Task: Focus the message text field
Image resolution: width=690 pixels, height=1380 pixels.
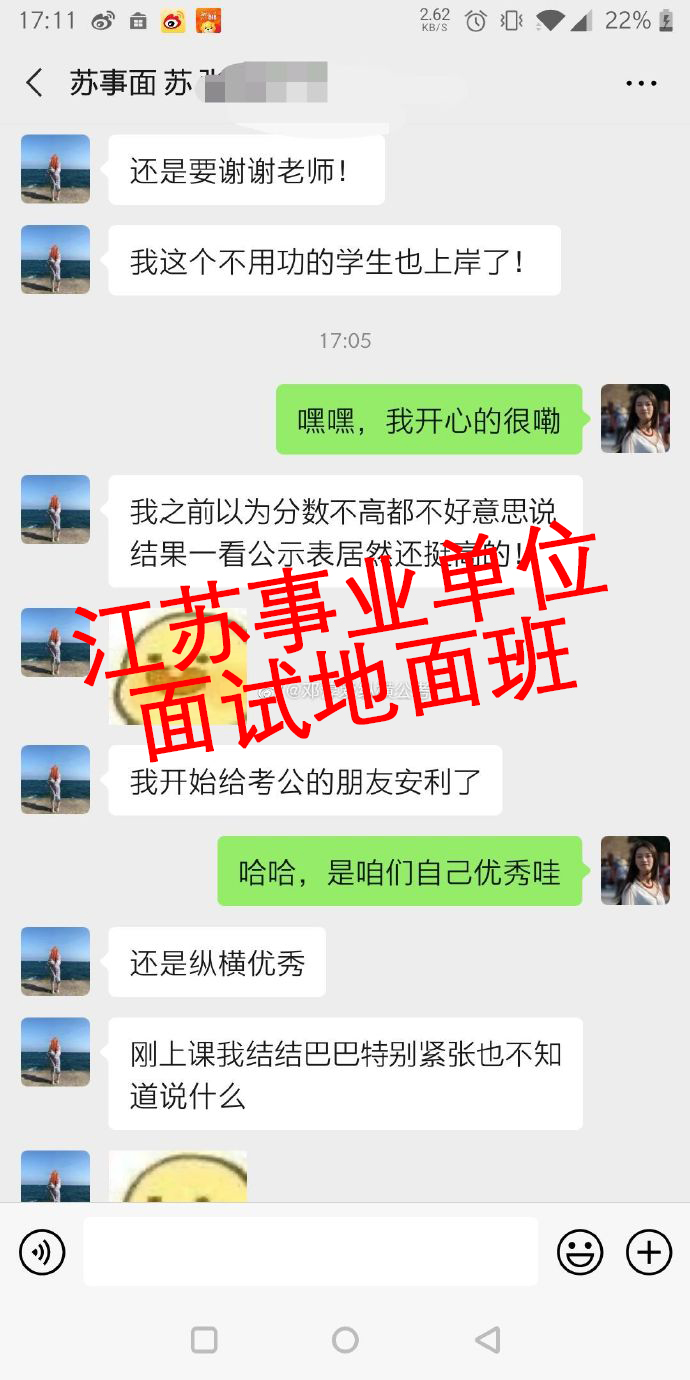Action: [310, 1252]
